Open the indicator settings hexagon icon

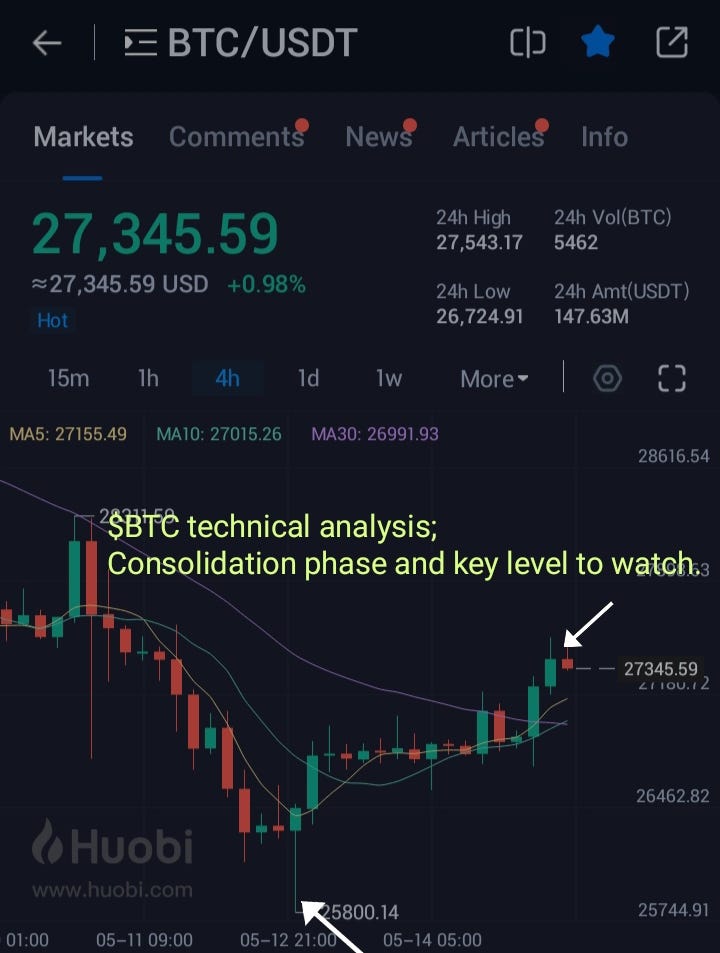tap(607, 378)
